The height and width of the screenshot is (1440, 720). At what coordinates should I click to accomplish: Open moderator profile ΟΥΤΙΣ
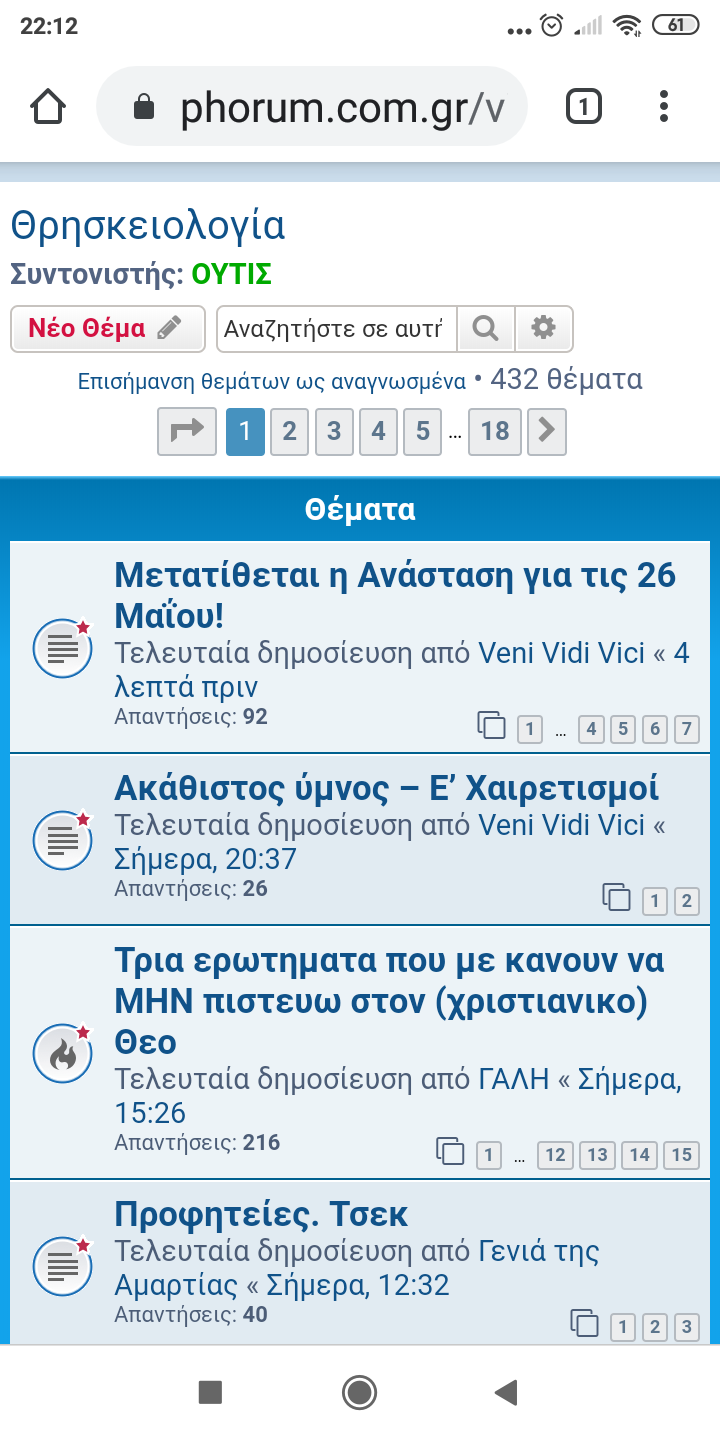(x=232, y=275)
